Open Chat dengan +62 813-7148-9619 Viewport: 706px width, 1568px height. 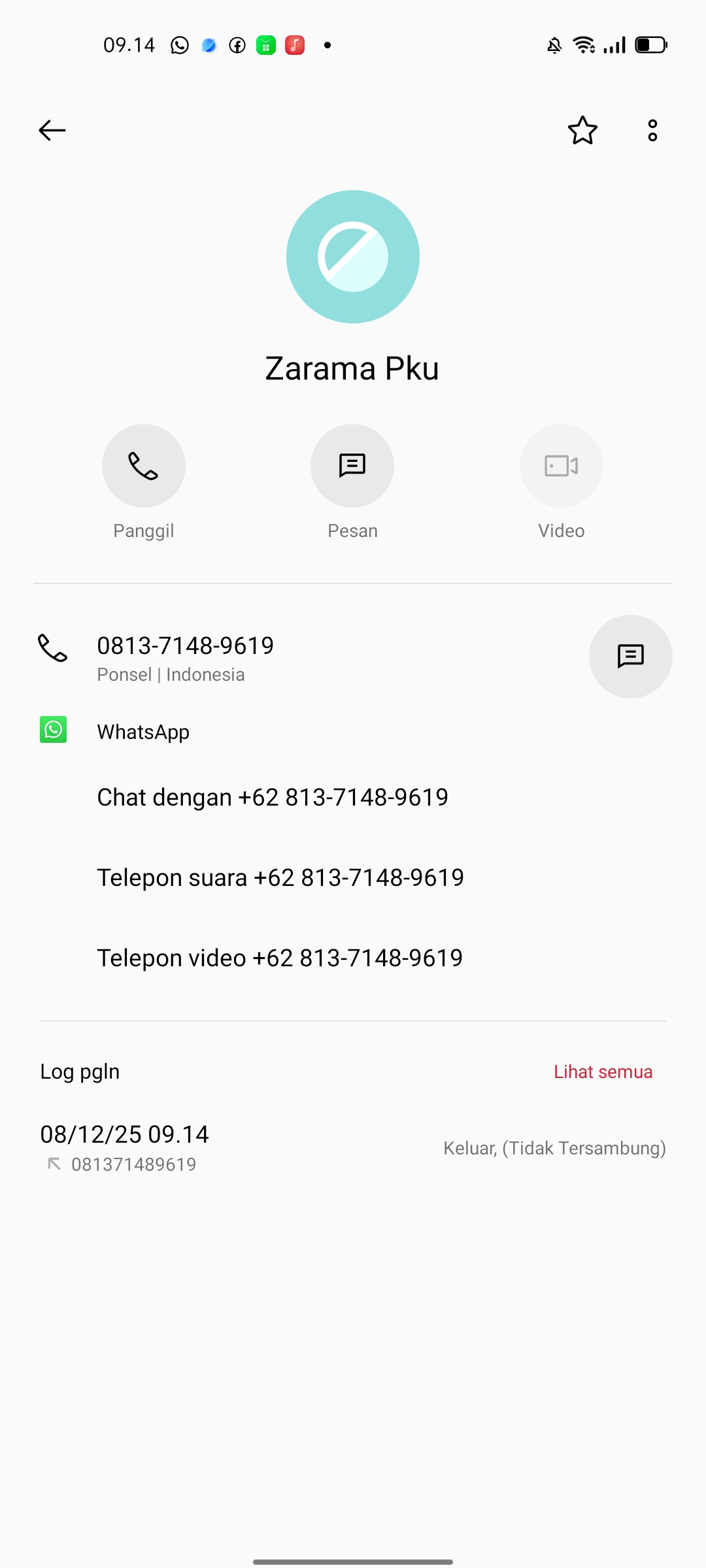(x=273, y=798)
